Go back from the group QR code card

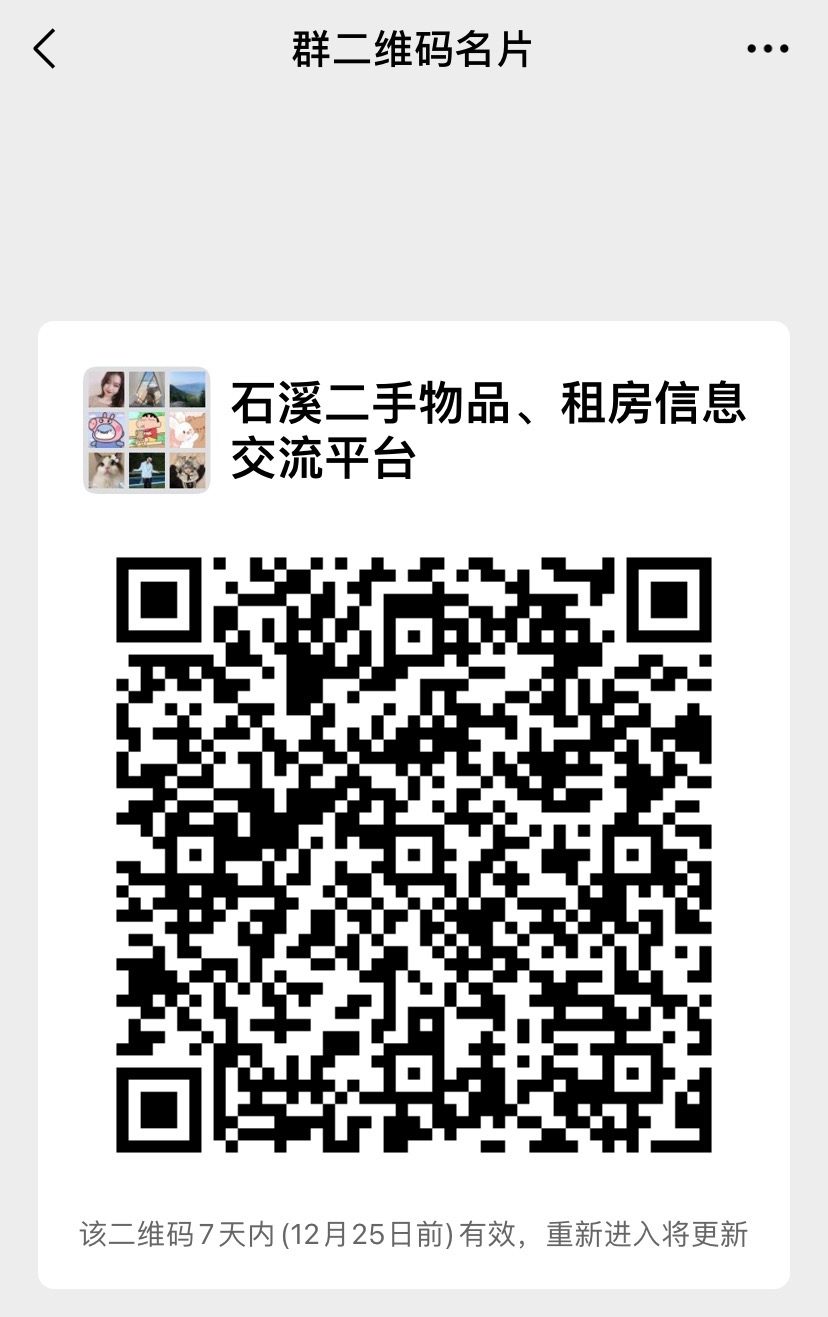(x=45, y=49)
